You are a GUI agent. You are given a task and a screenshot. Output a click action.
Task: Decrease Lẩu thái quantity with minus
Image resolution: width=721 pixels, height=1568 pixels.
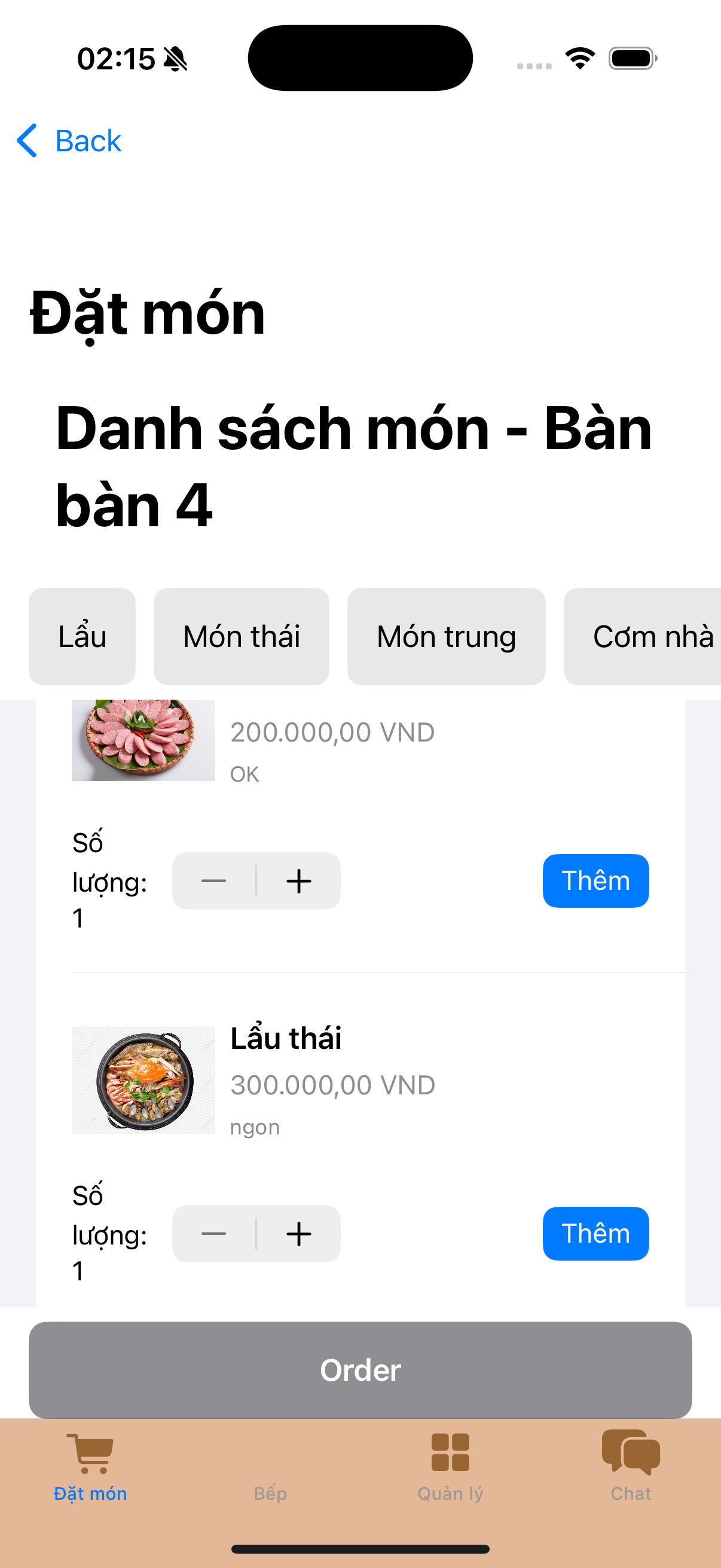pyautogui.click(x=213, y=1234)
